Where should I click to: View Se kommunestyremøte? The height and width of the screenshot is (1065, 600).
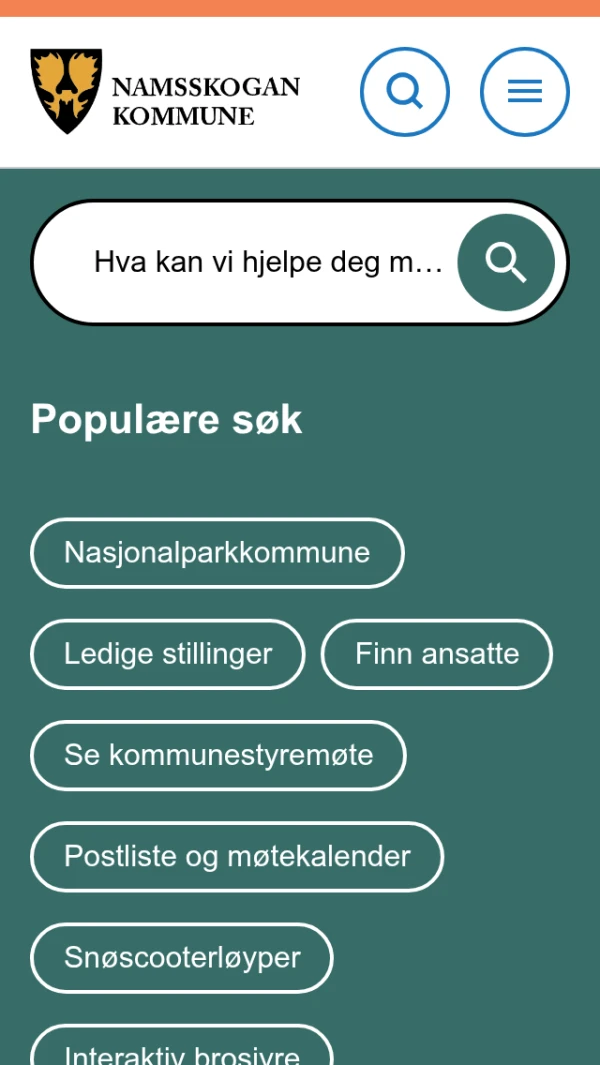coord(218,755)
